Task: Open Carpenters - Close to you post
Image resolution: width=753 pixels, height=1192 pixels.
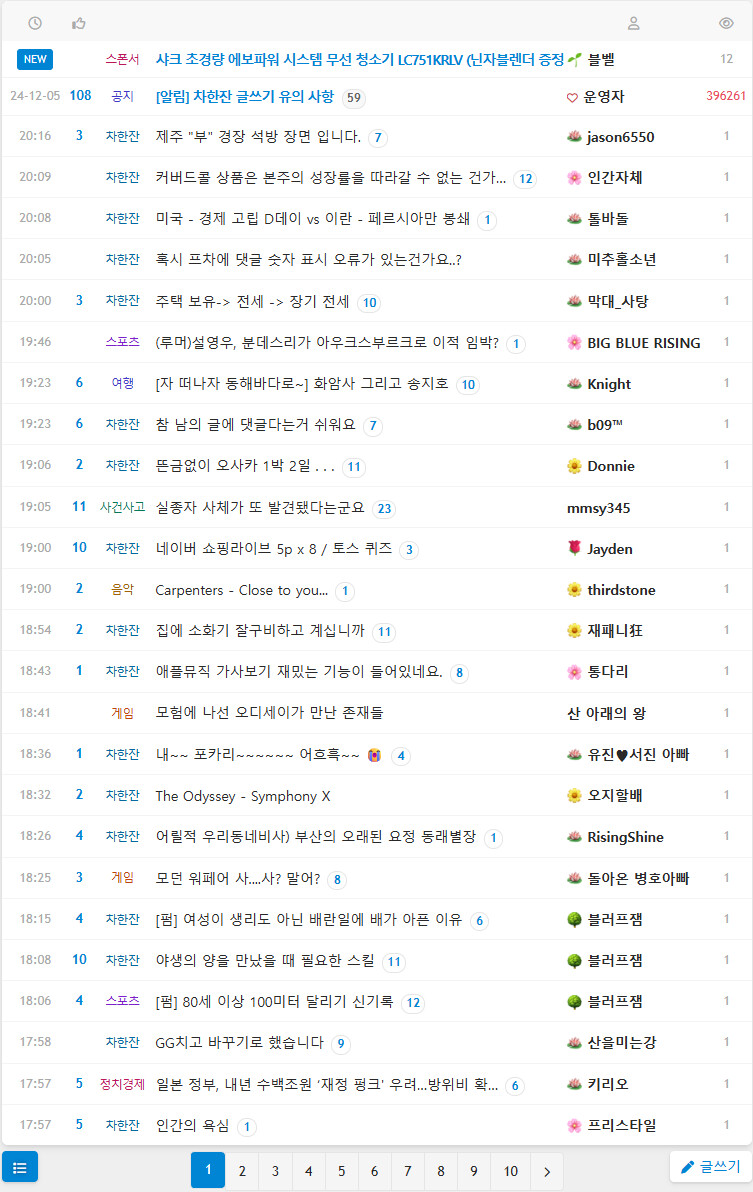Action: [x=242, y=590]
